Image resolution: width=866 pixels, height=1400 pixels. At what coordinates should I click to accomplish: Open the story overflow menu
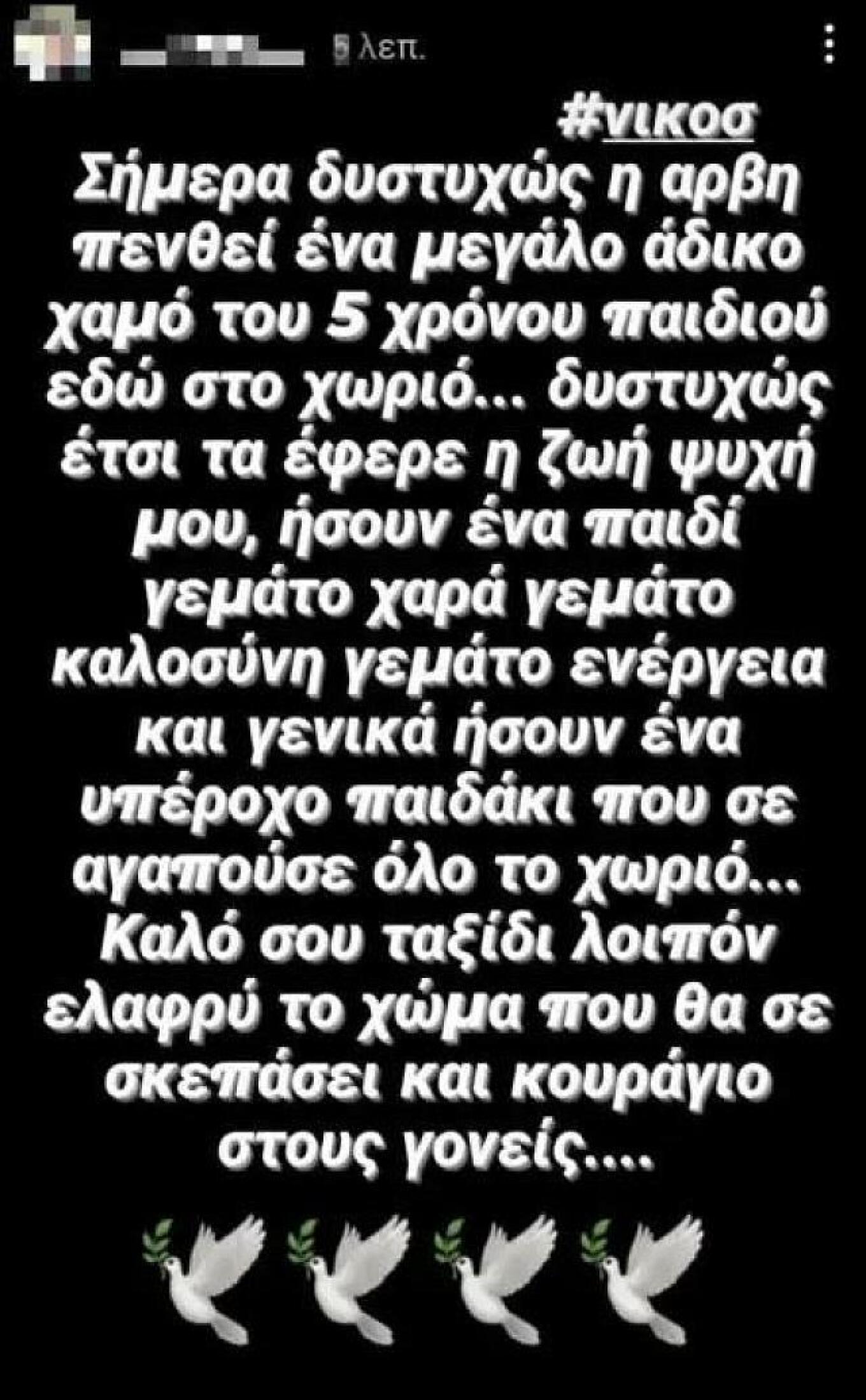pos(828,45)
